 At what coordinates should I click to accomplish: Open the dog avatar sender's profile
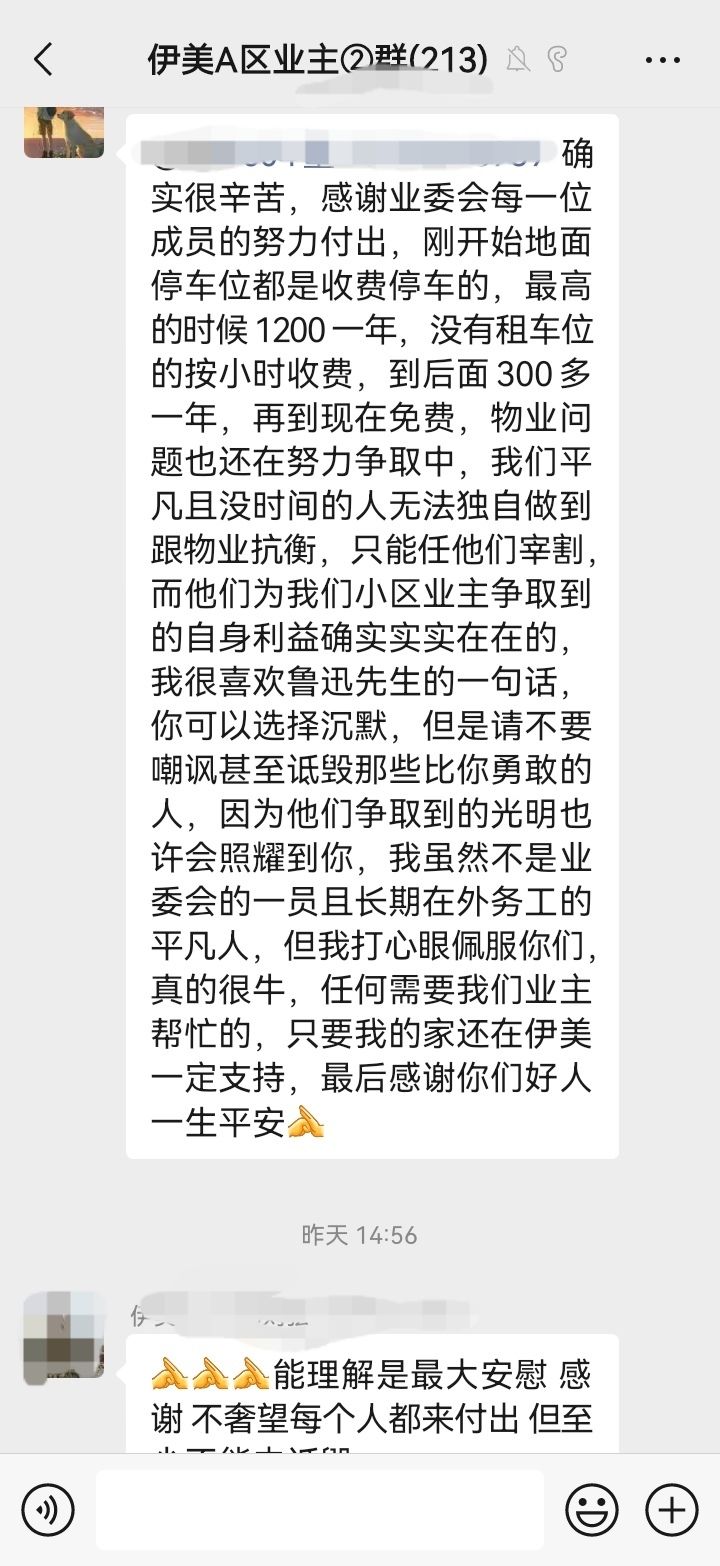(x=64, y=130)
